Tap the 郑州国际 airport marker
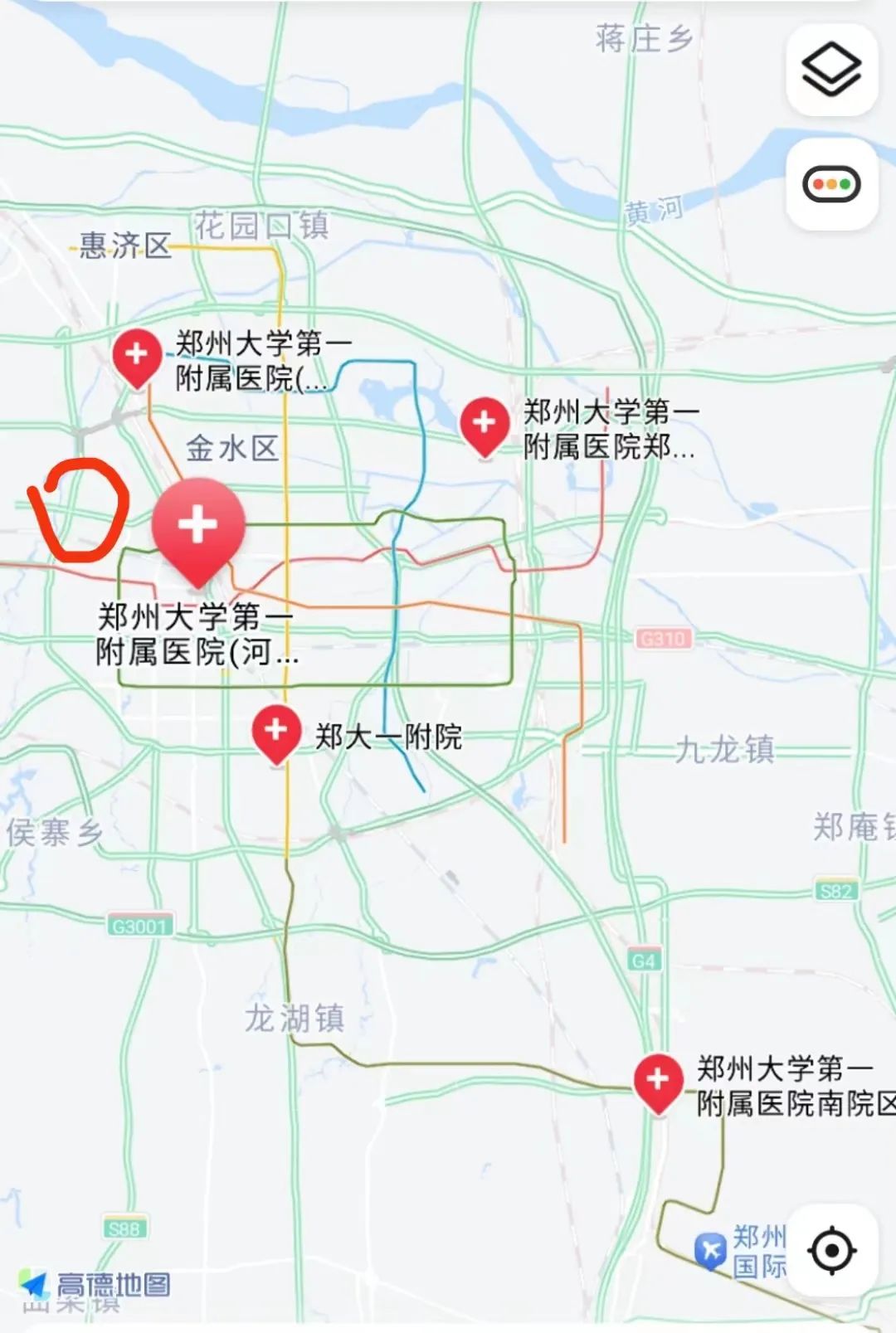 pyautogui.click(x=710, y=1251)
